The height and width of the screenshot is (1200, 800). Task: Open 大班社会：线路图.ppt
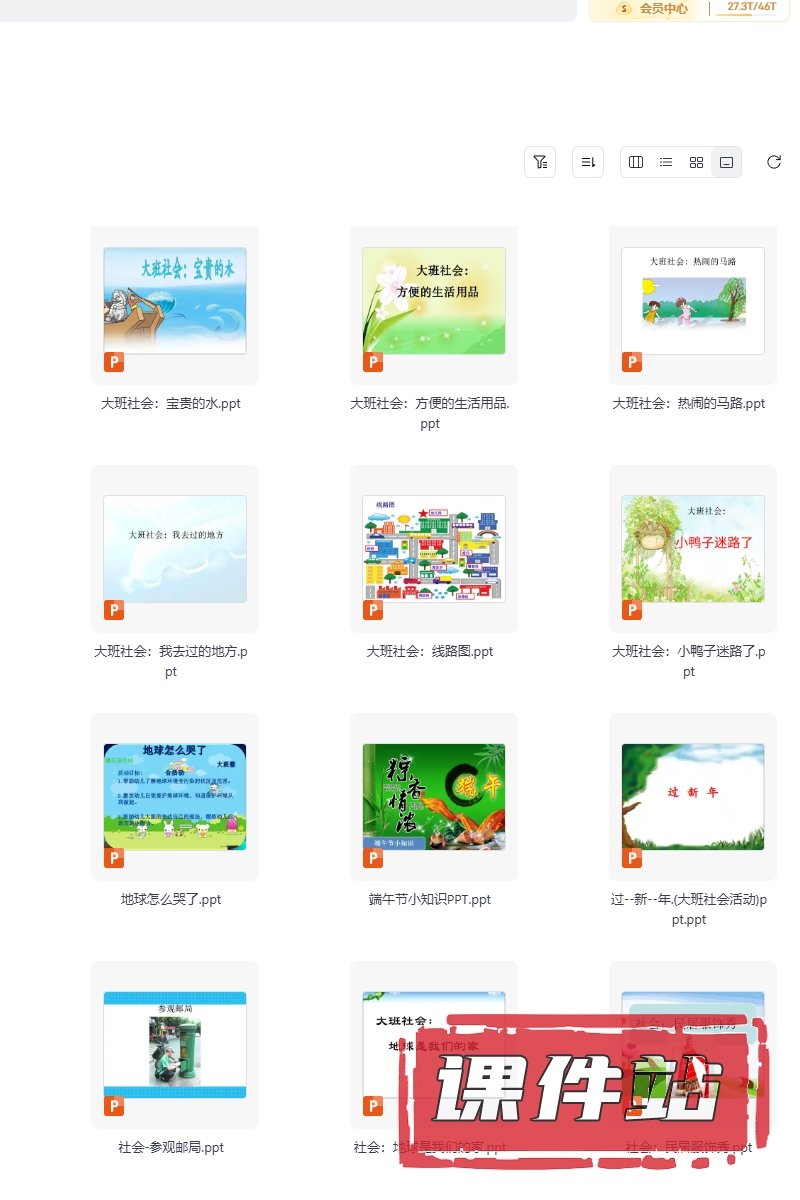[x=434, y=549]
